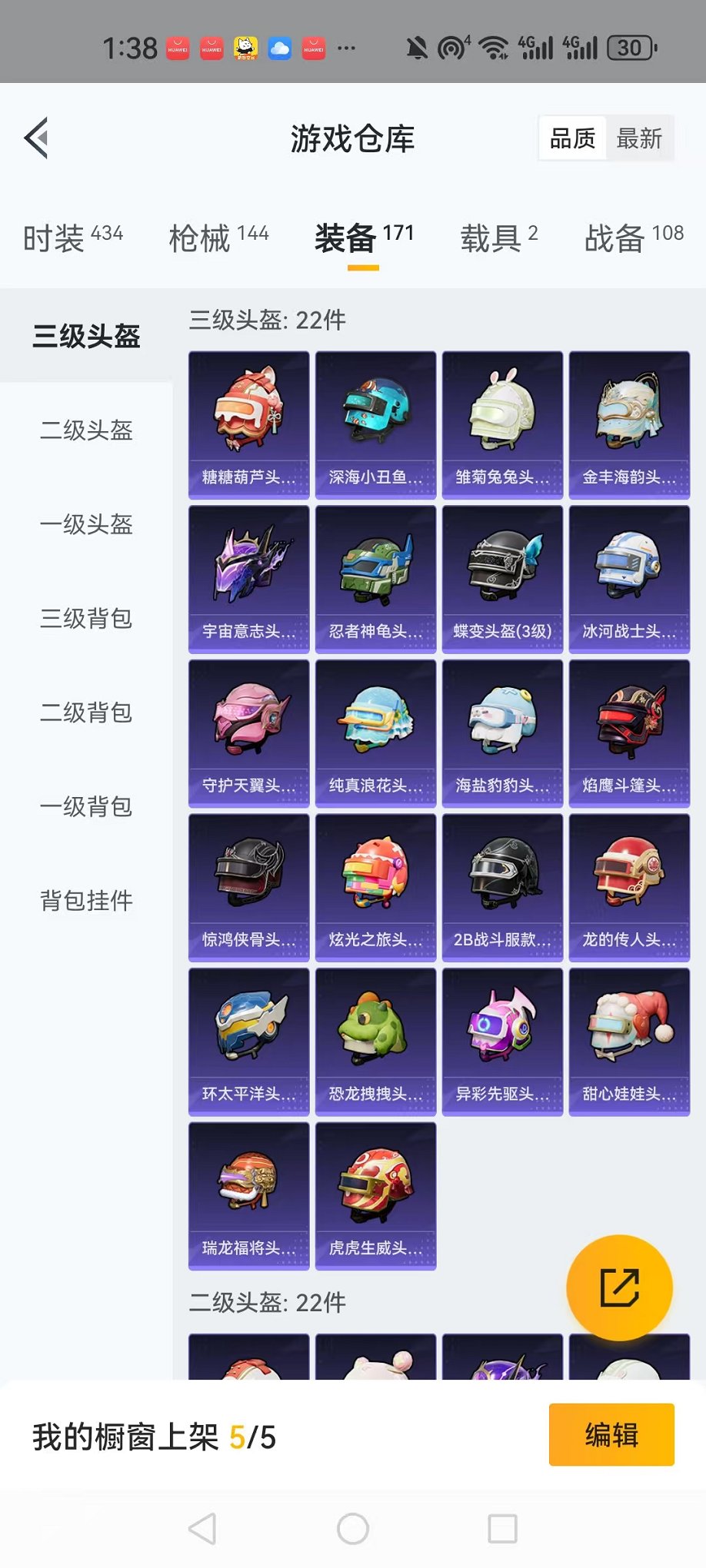706x1568 pixels.
Task: Select 二级头盔 in the side menu
Action: pos(86,430)
